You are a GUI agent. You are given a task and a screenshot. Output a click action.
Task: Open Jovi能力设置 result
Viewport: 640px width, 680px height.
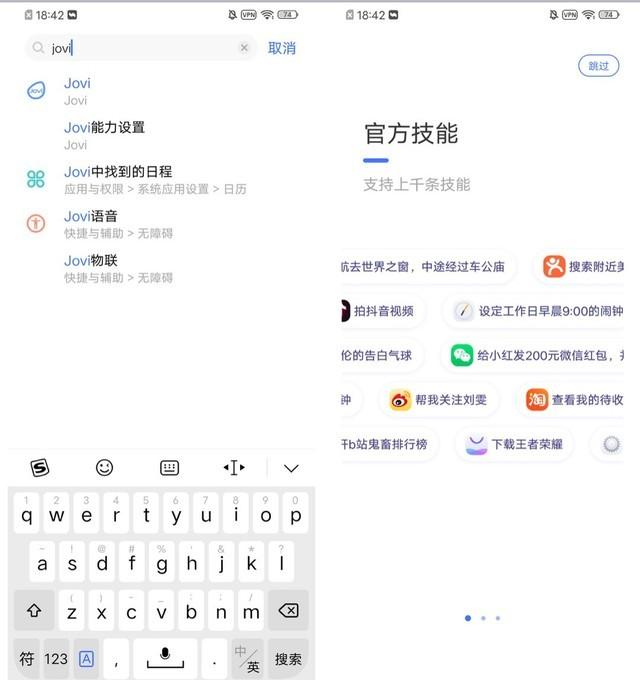(x=104, y=135)
